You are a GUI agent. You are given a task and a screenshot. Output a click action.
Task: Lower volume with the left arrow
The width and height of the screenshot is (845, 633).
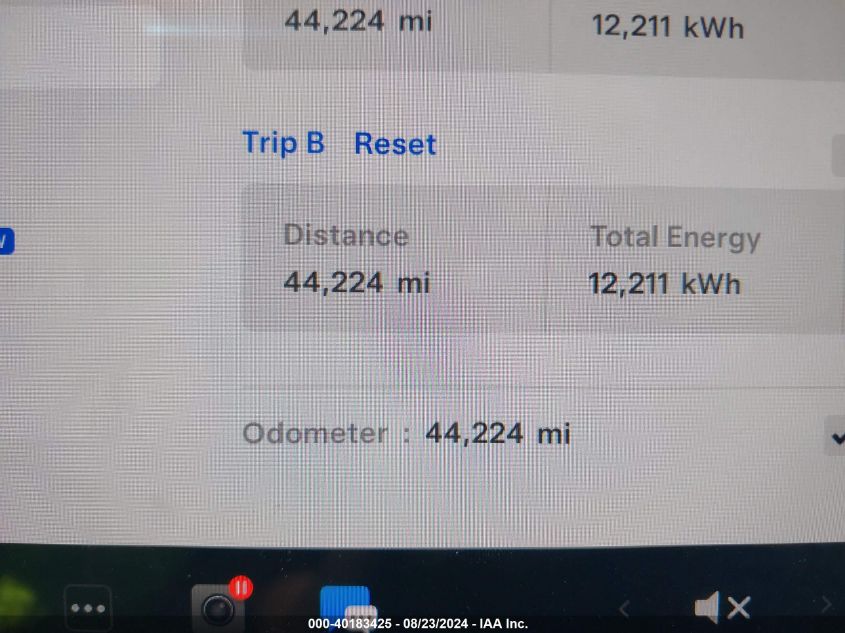tap(624, 607)
